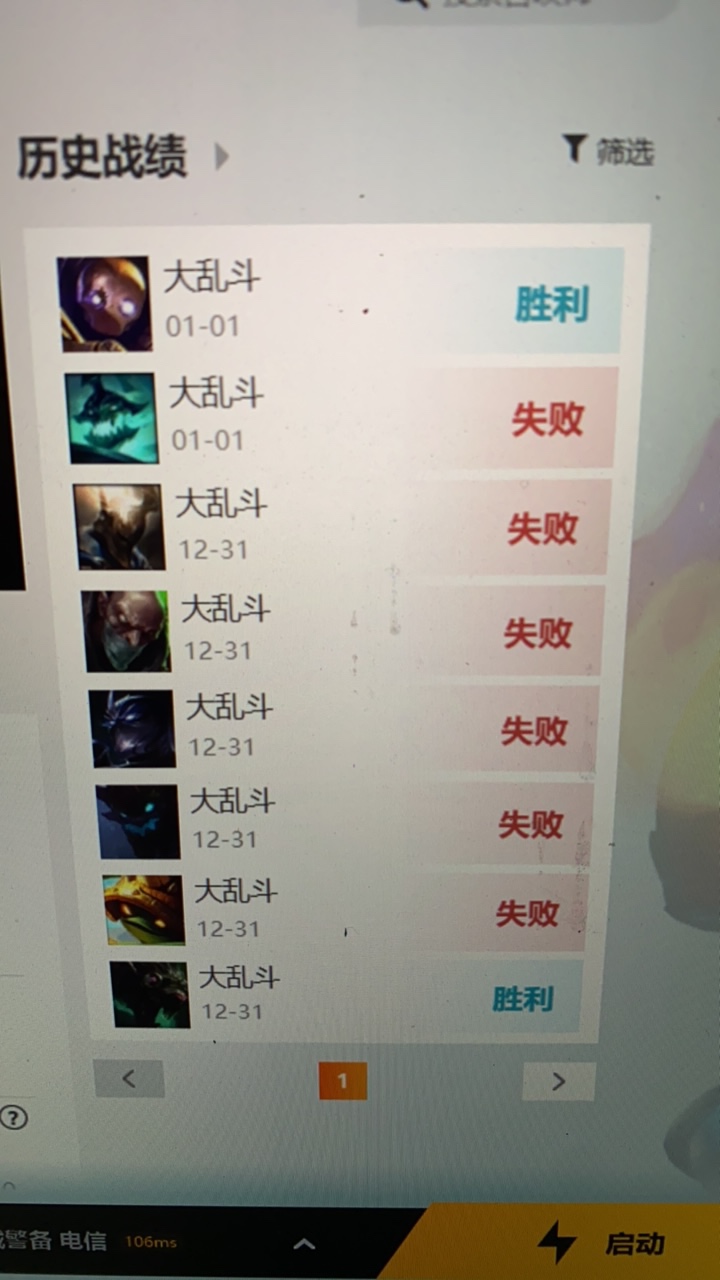Open the 01-01 大乱斗 match marked 胜利

click(x=340, y=302)
